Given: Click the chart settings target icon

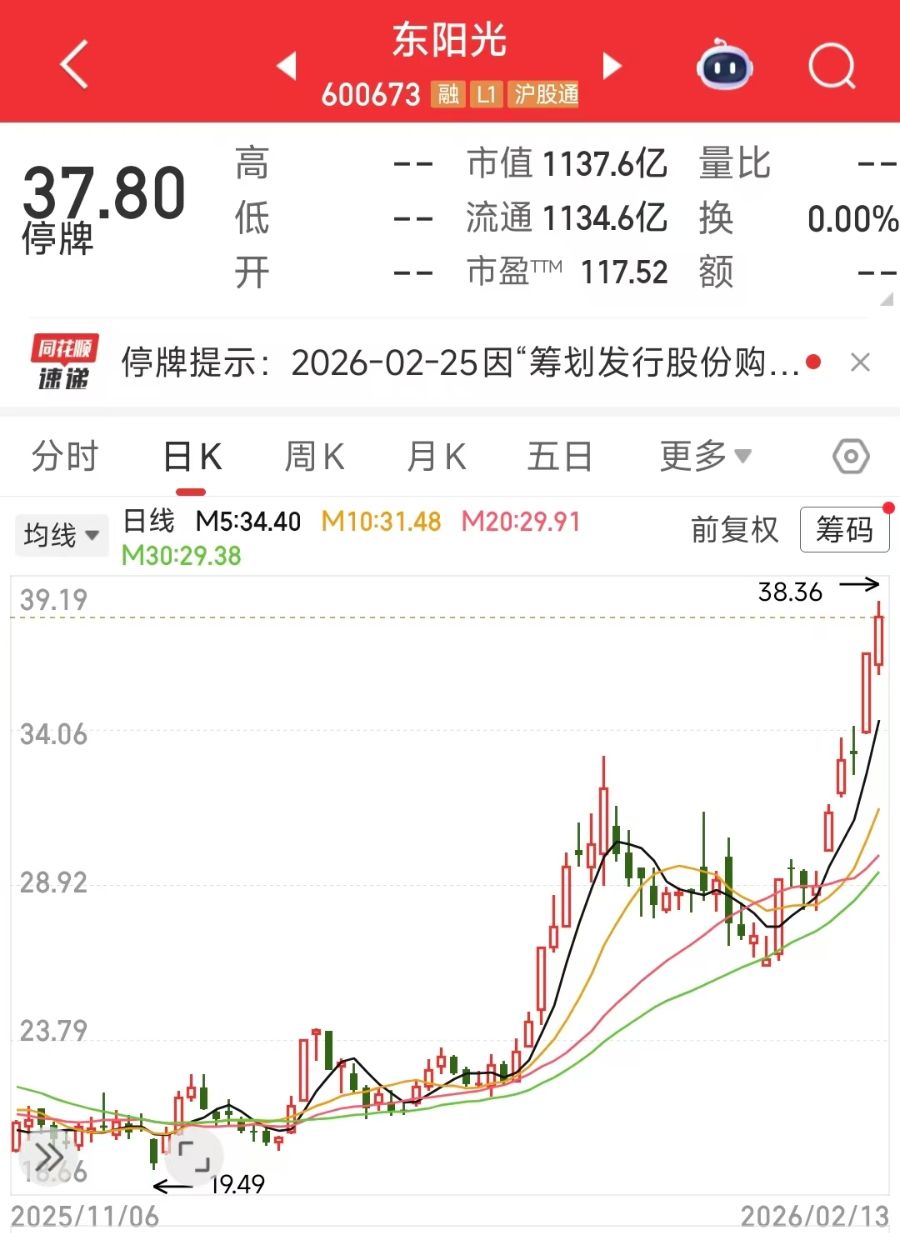Looking at the screenshot, I should pyautogui.click(x=849, y=456).
